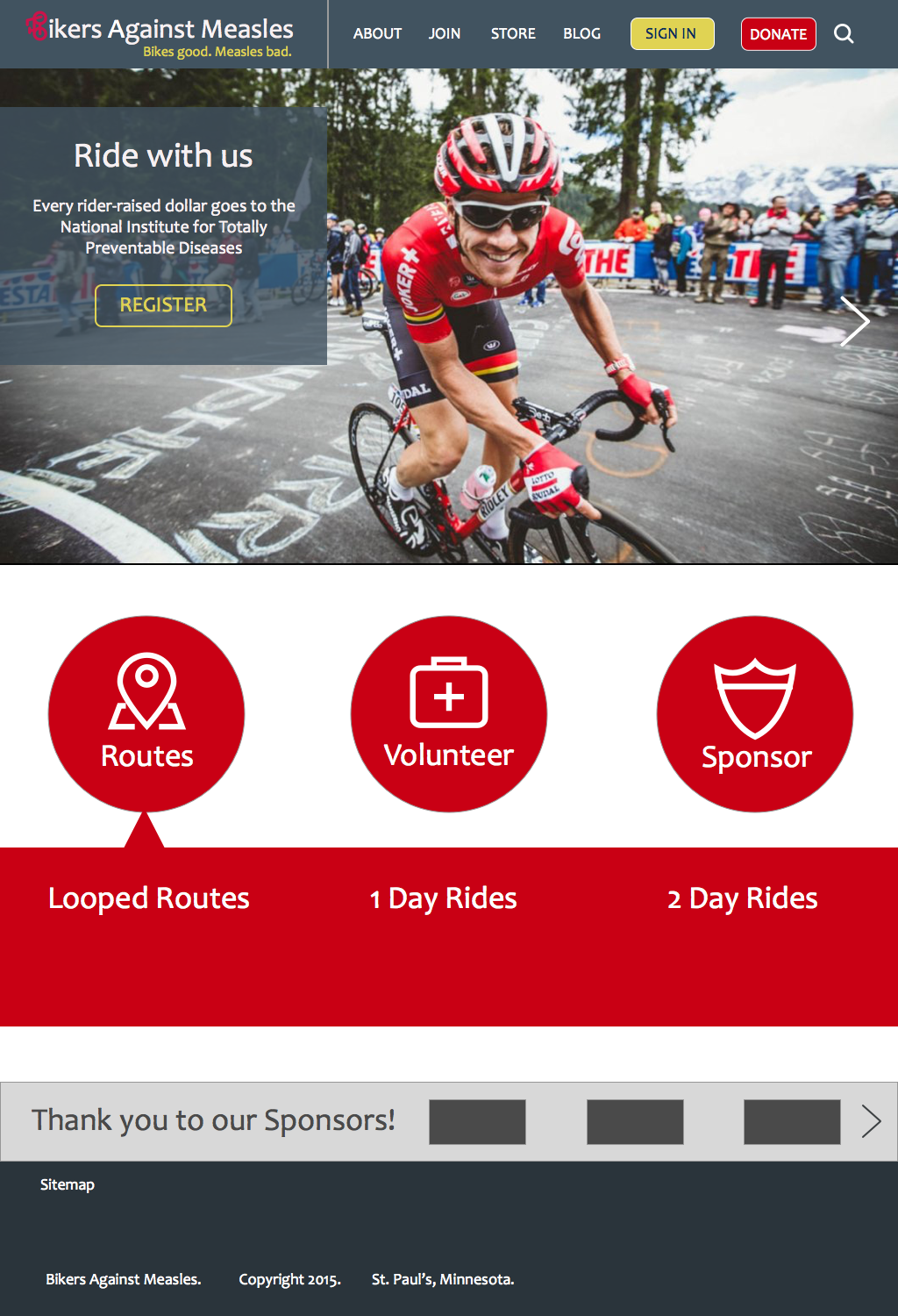Select the Volunteer circle
This screenshot has height=1316, width=898.
[449, 714]
